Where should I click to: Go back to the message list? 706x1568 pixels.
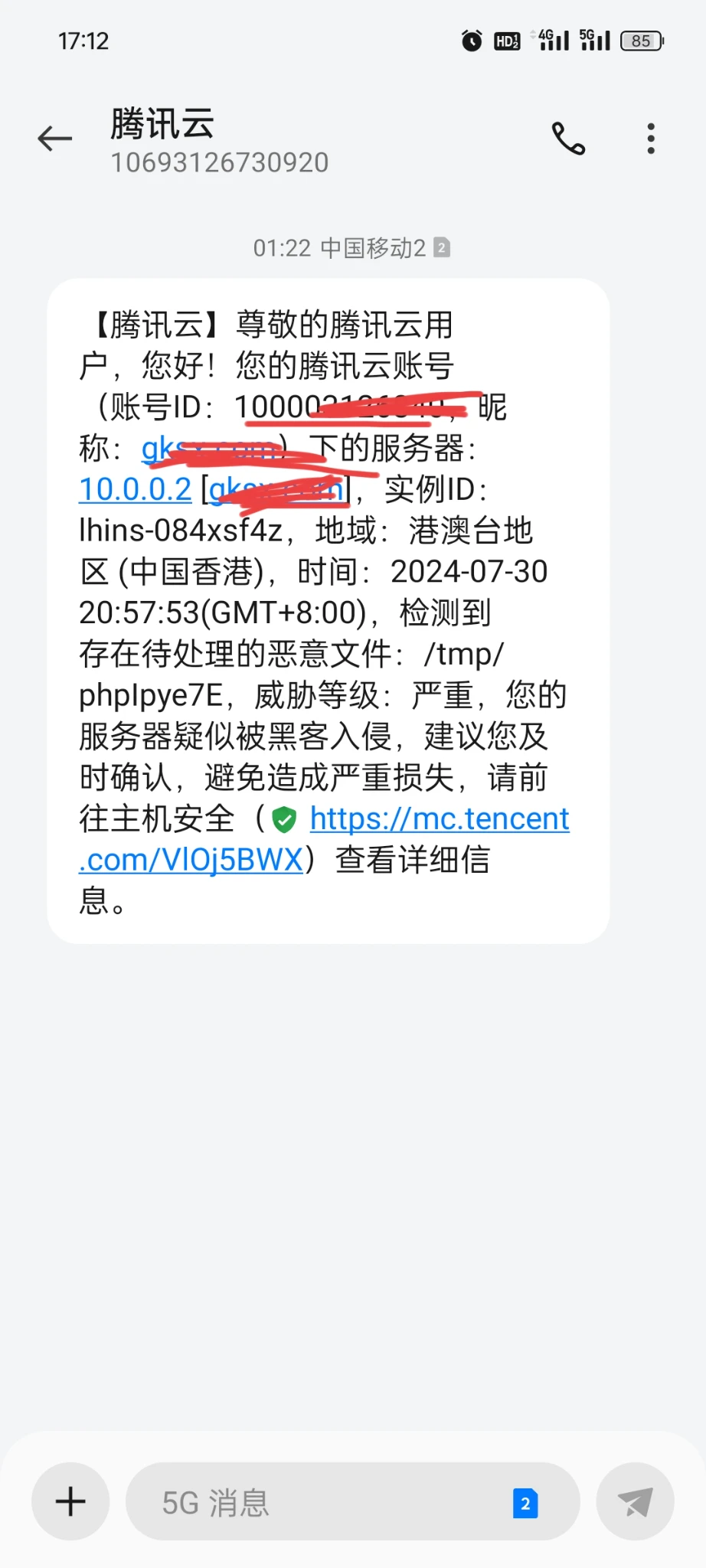[55, 139]
